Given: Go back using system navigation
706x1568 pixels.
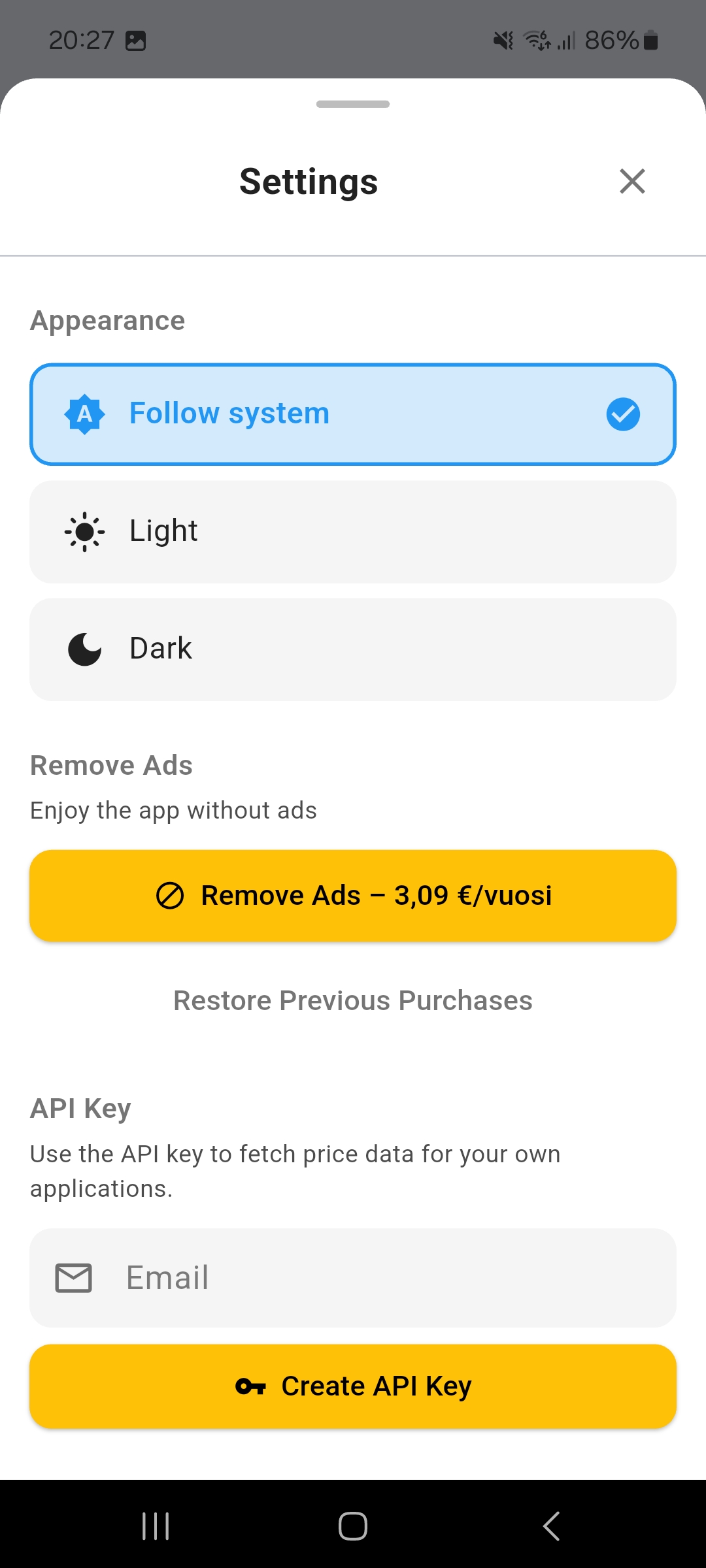Looking at the screenshot, I should click(551, 1526).
